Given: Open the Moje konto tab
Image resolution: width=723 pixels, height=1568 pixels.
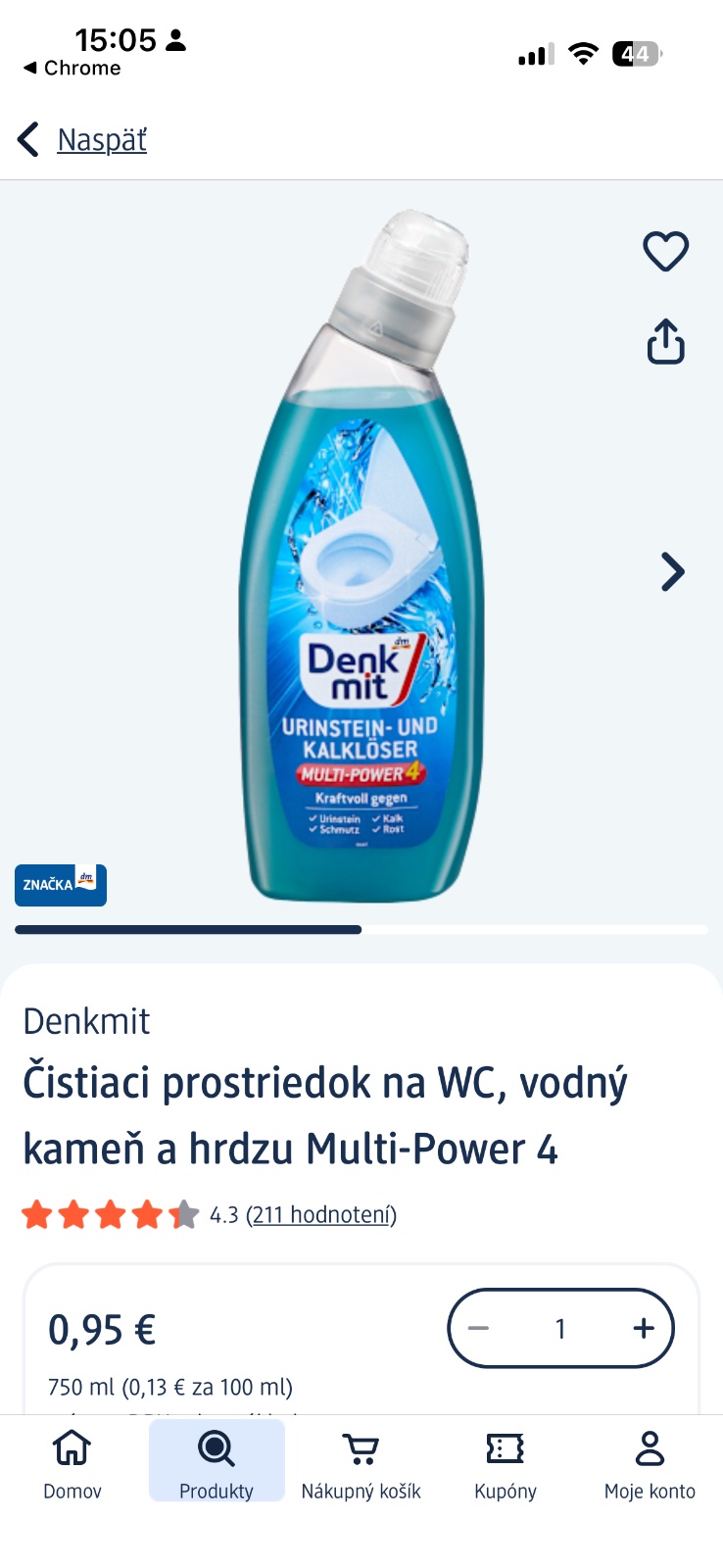Looking at the screenshot, I should click(x=650, y=1463).
